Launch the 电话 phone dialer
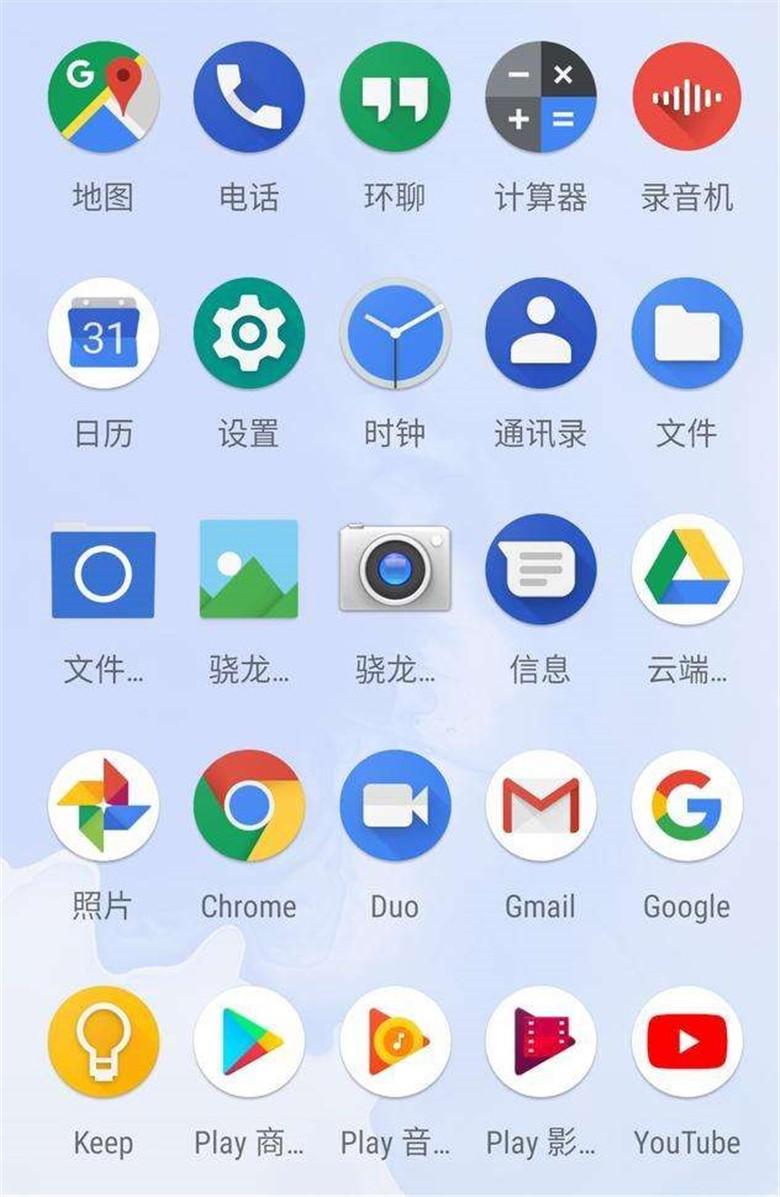The height and width of the screenshot is (1197, 780). coord(249,95)
